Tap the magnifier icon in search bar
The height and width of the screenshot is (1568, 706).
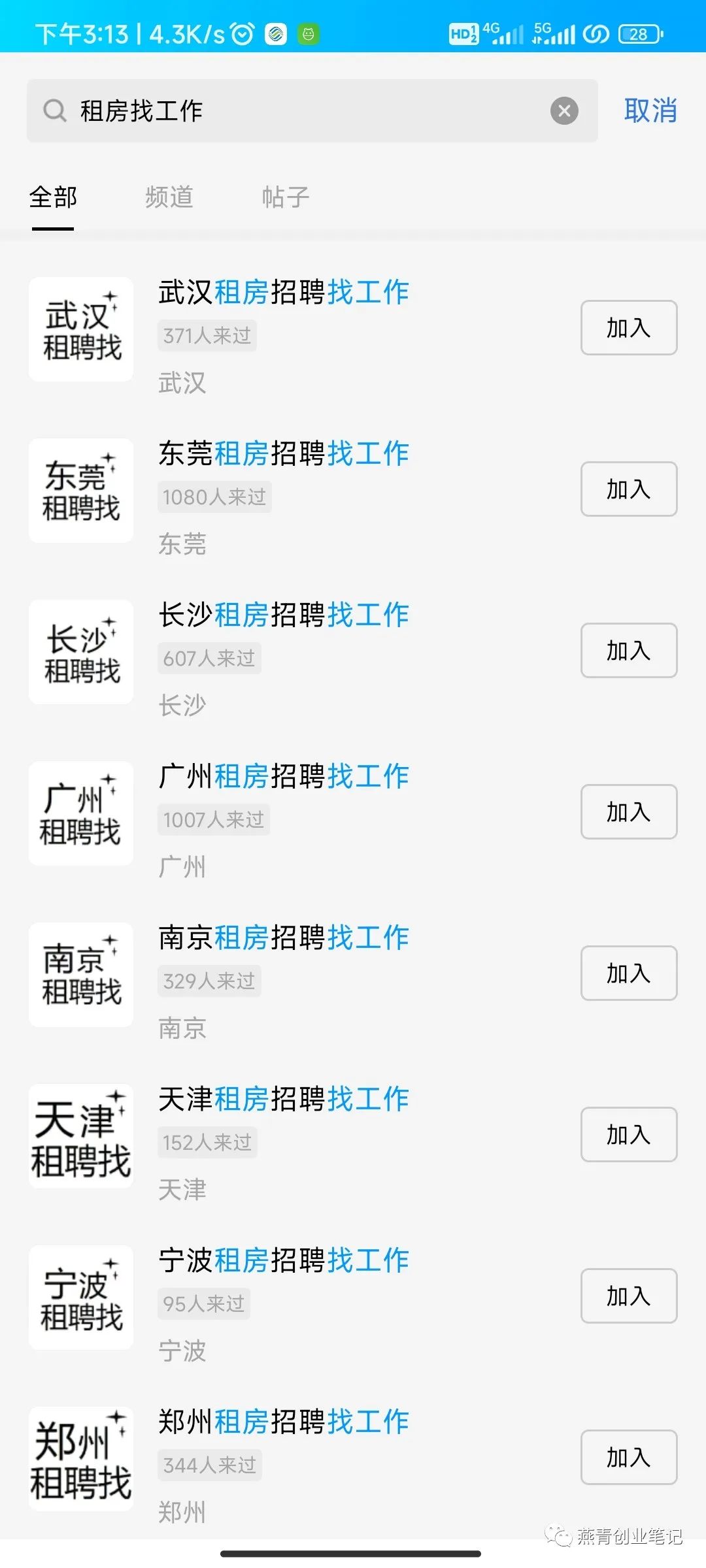(x=56, y=110)
